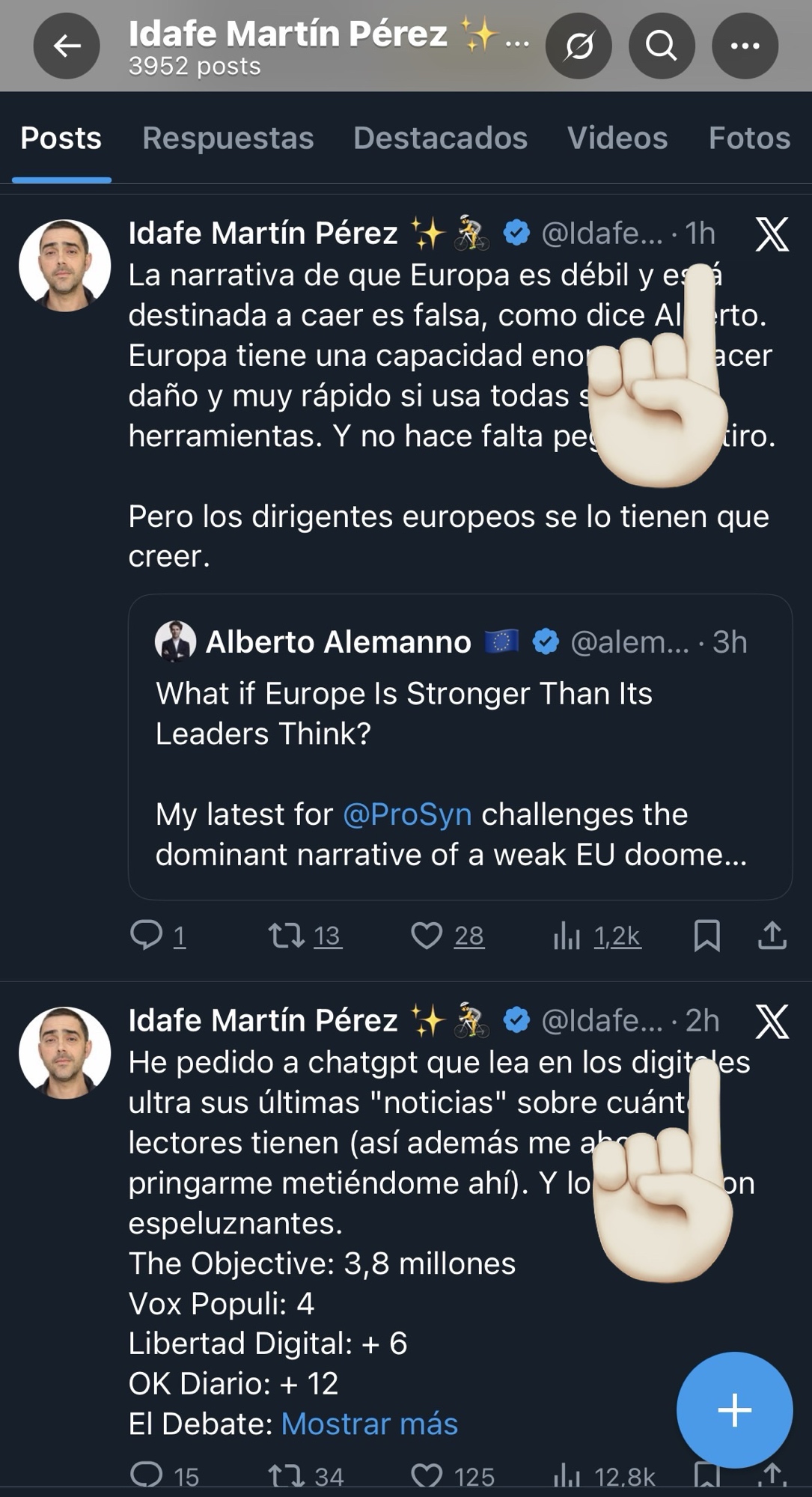812x1497 pixels.
Task: Go back using the arrow button
Action: click(67, 46)
